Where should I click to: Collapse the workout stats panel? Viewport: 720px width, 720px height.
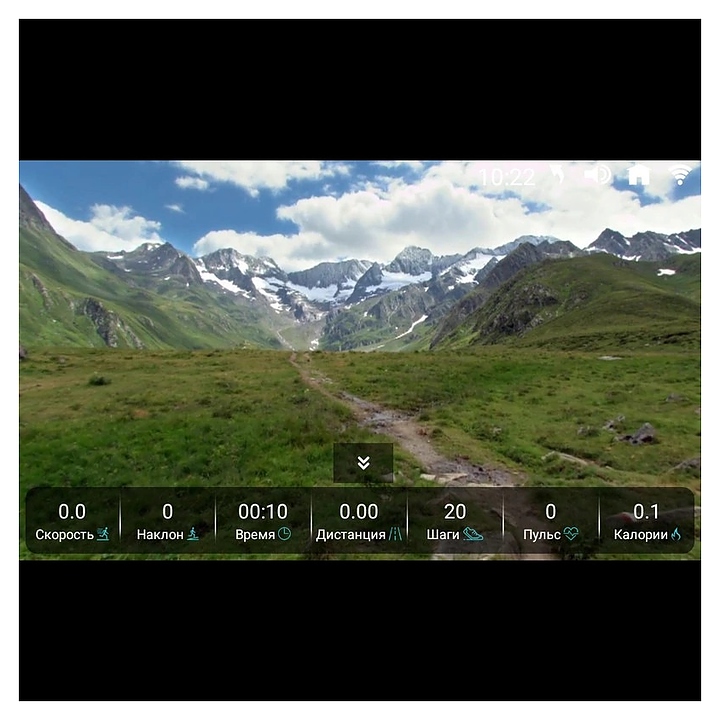pos(363,463)
